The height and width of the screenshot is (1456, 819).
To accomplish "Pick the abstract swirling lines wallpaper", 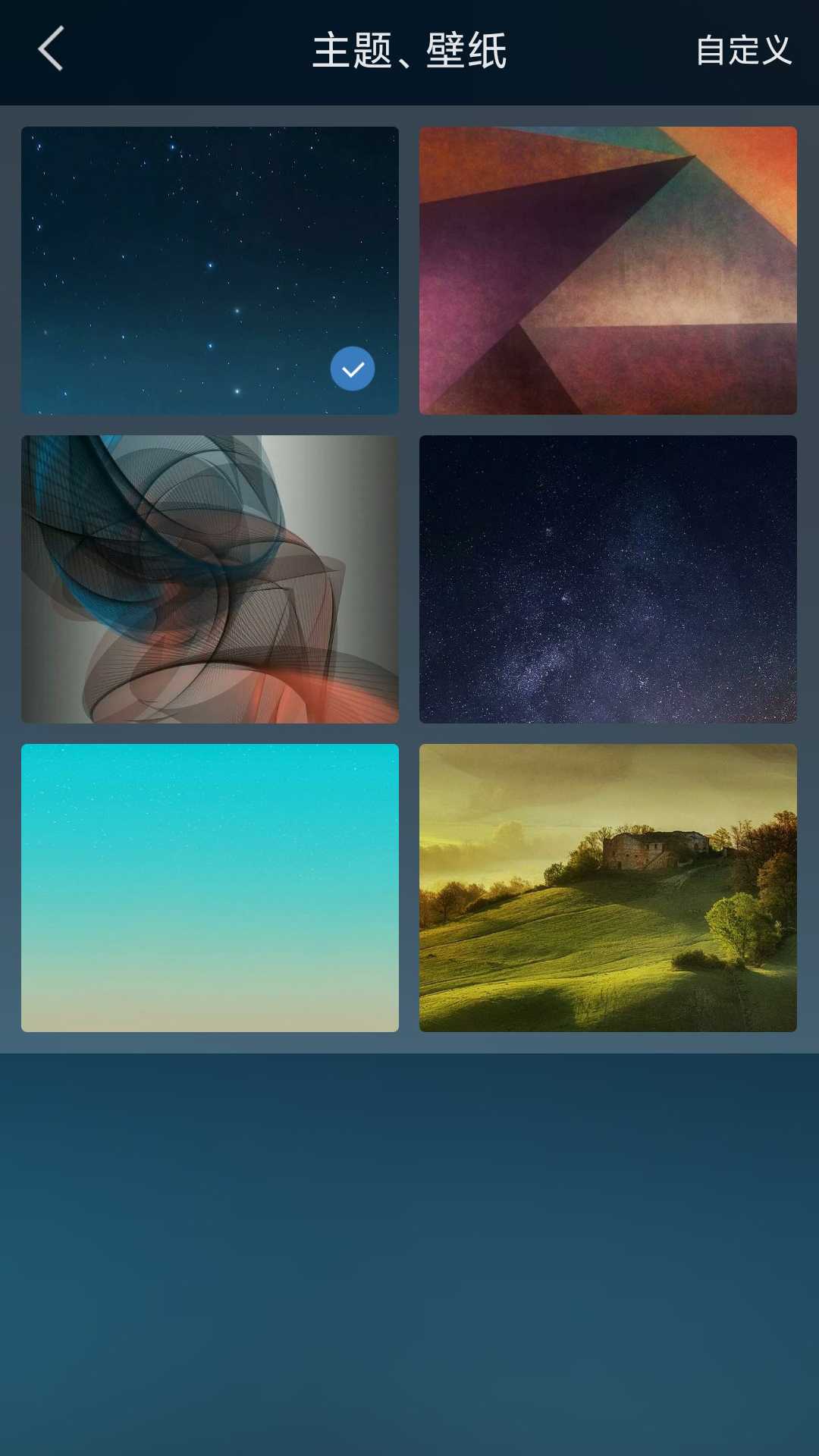I will click(x=210, y=579).
